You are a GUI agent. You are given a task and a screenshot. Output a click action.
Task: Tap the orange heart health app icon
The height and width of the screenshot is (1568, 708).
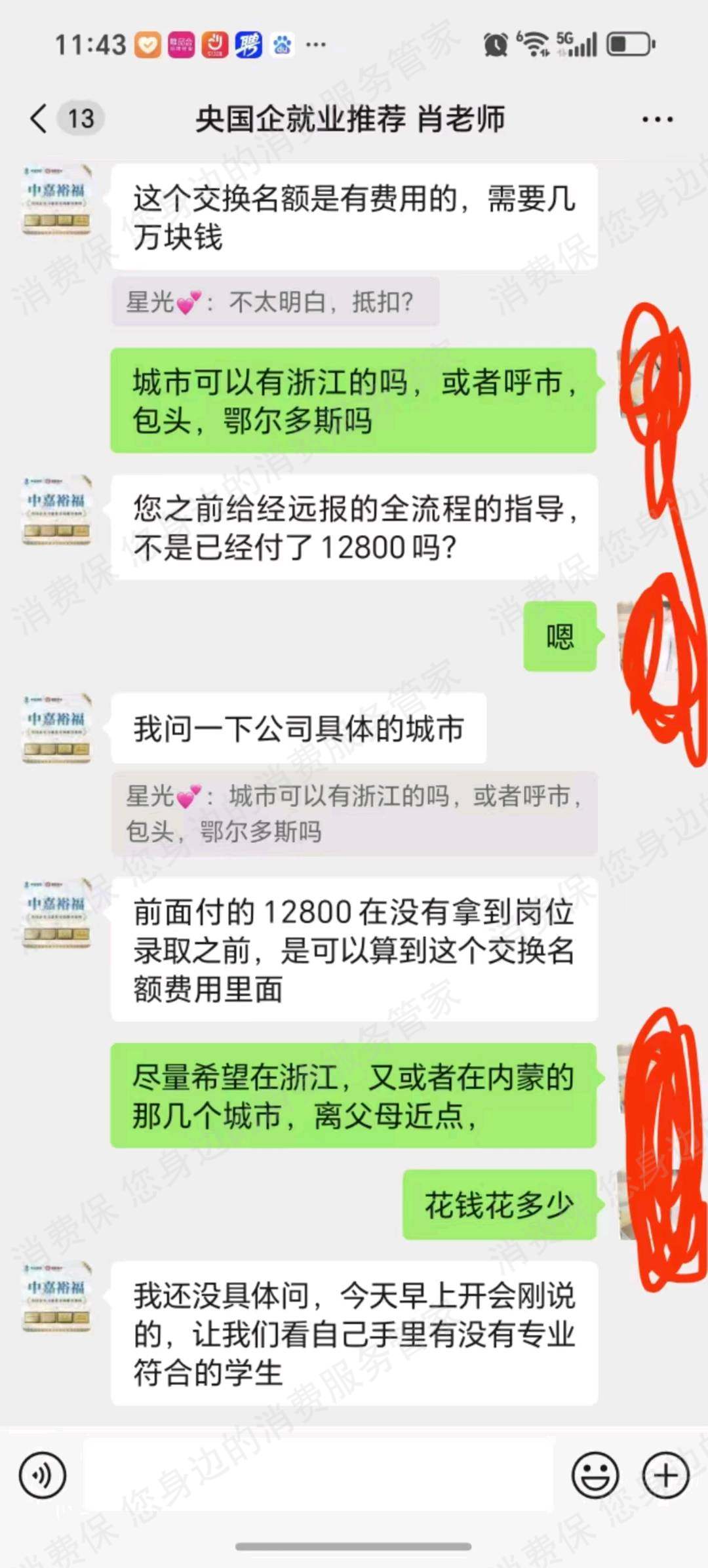point(147,45)
